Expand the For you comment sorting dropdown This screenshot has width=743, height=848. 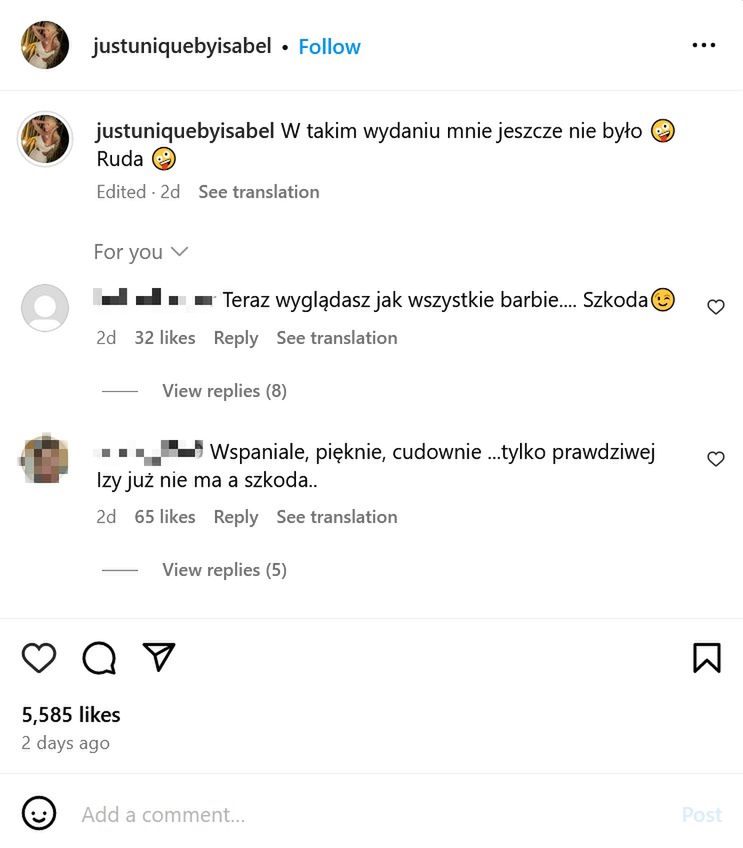click(x=140, y=252)
